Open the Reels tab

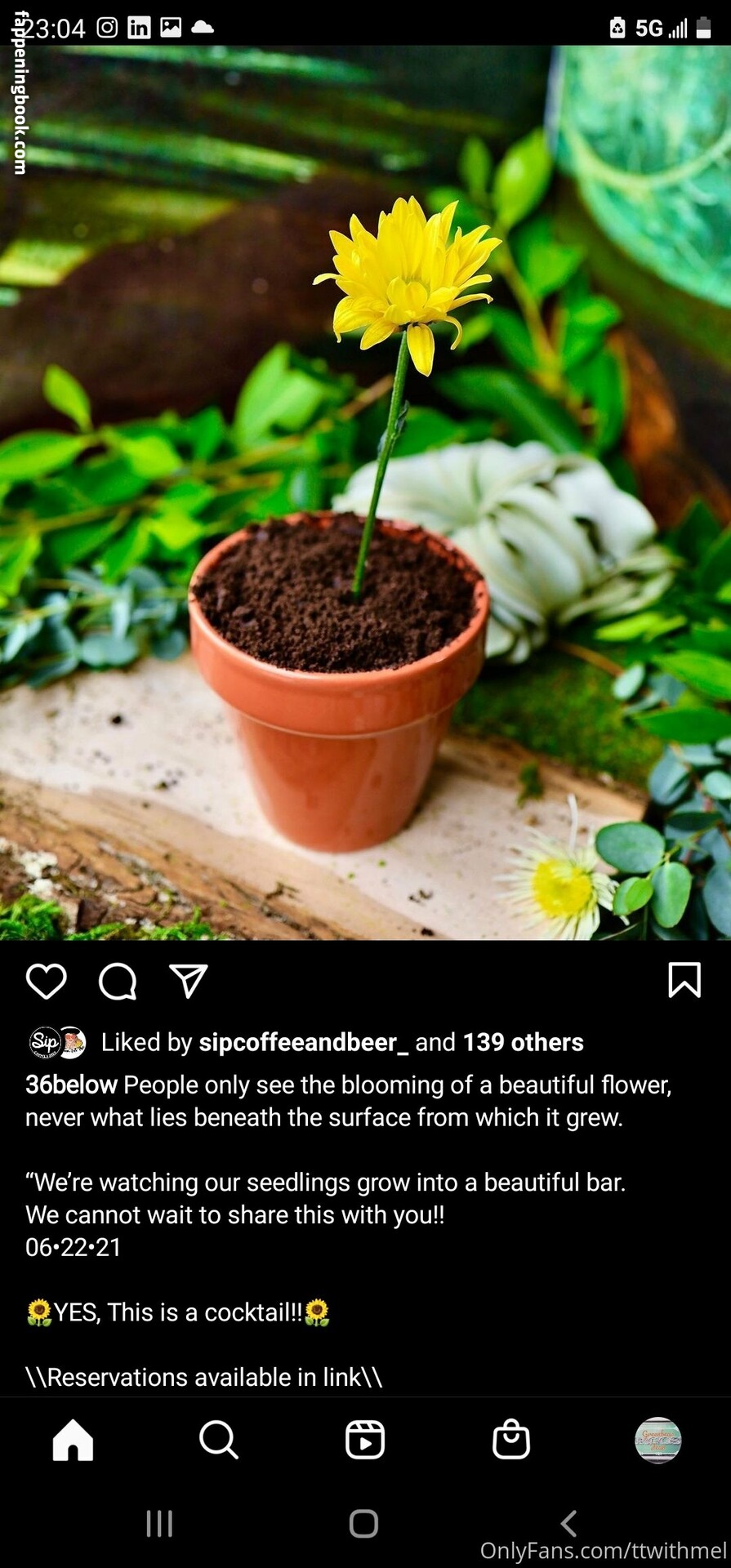[365, 1439]
